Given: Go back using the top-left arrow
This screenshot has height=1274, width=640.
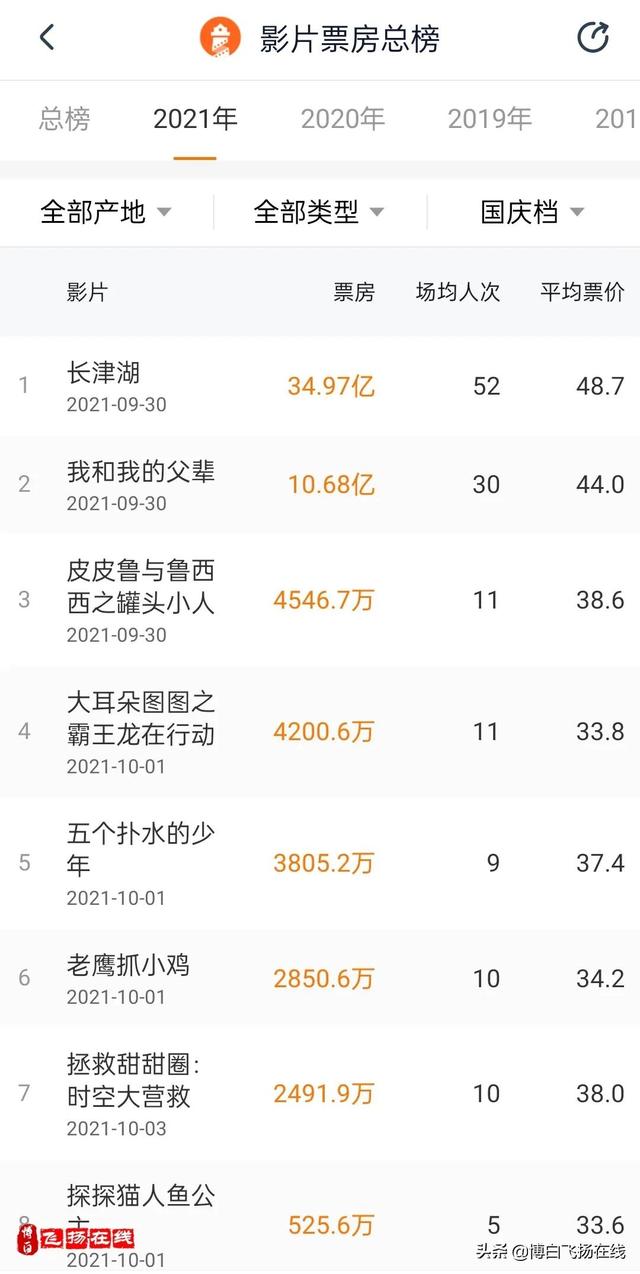Looking at the screenshot, I should [46, 38].
